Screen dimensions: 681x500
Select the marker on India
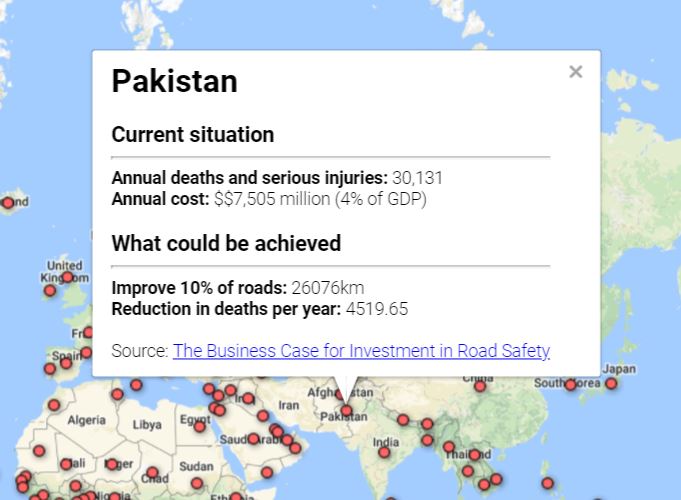(x=384, y=452)
